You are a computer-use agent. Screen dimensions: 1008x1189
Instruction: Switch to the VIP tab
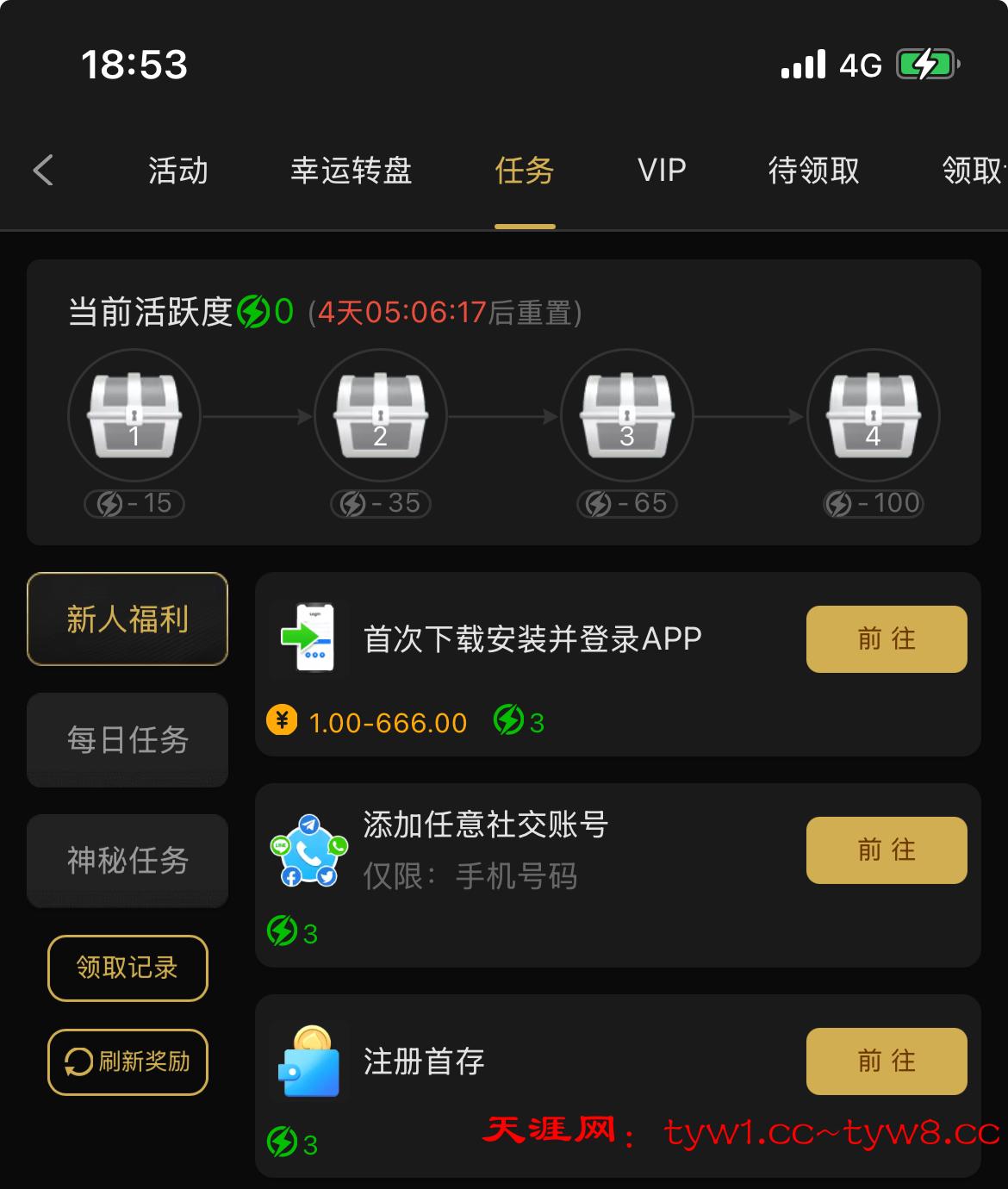tap(662, 171)
